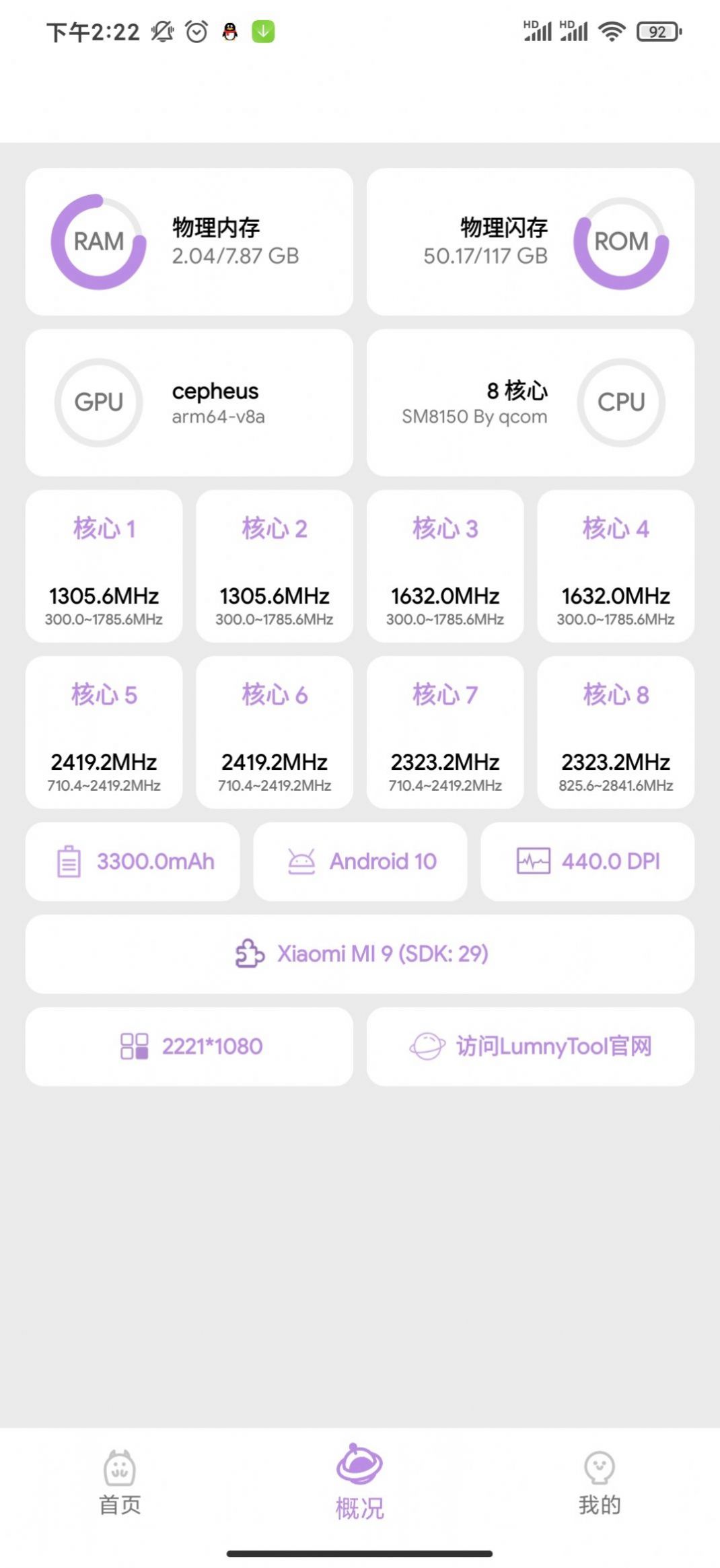Viewport: 720px width, 1568px height.
Task: Tap the RAM progress ring control
Action: pyautogui.click(x=100, y=243)
